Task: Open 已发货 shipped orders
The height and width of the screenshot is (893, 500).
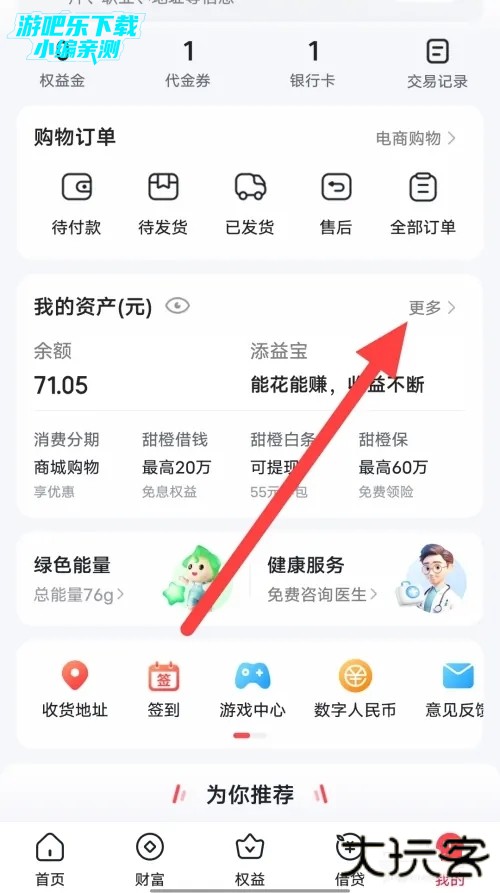Action: pos(250,203)
